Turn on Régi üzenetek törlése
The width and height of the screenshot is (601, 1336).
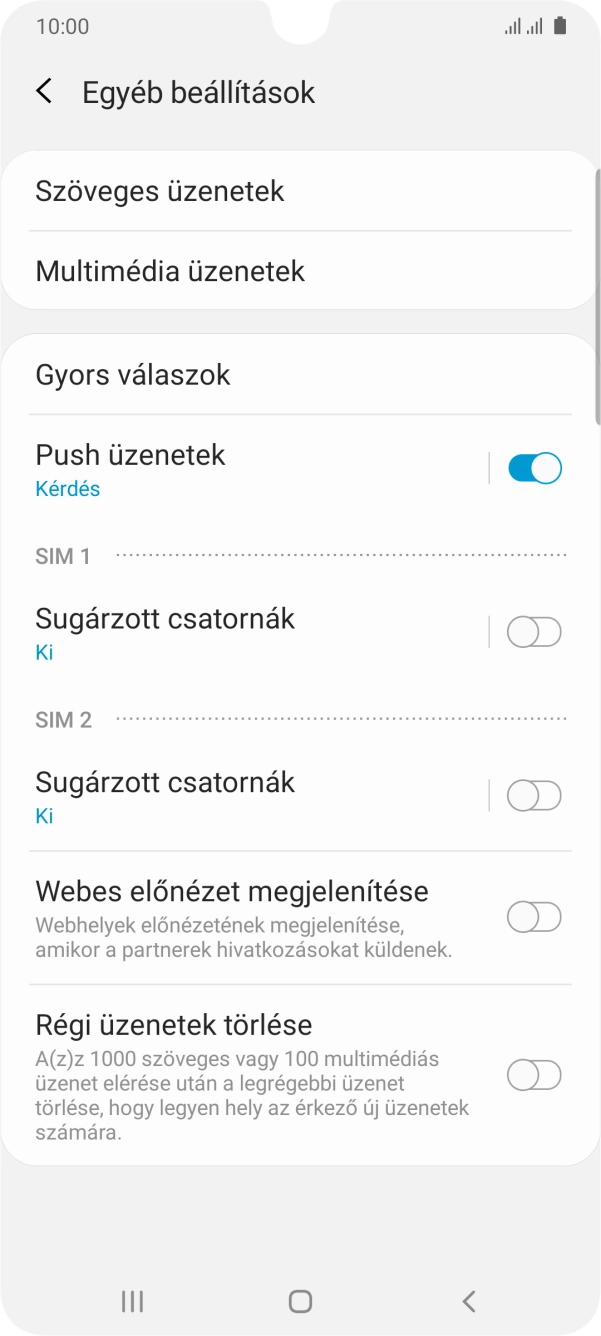(534, 1076)
